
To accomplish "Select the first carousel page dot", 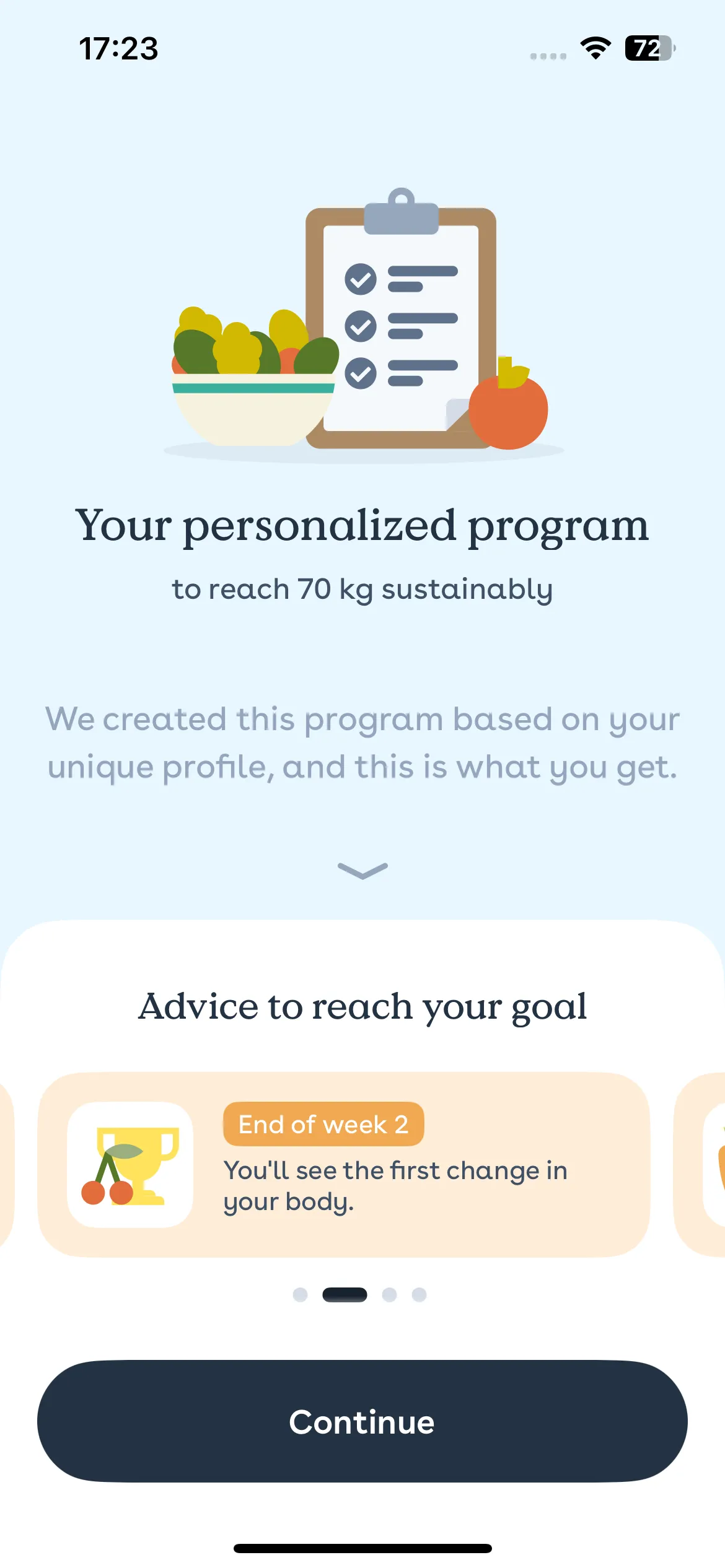I will click(300, 1295).
